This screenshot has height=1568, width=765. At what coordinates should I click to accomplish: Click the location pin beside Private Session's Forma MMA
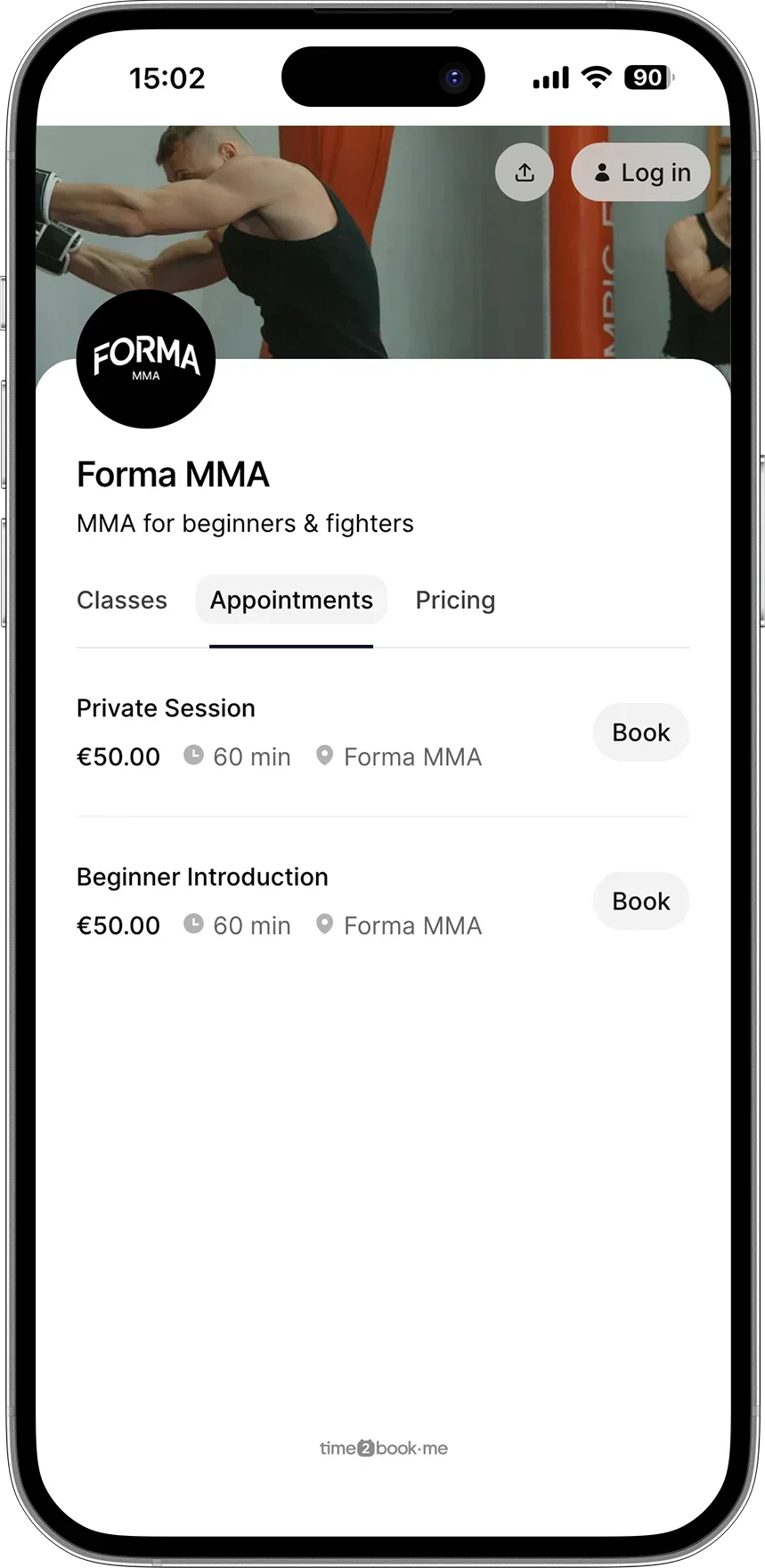[324, 755]
